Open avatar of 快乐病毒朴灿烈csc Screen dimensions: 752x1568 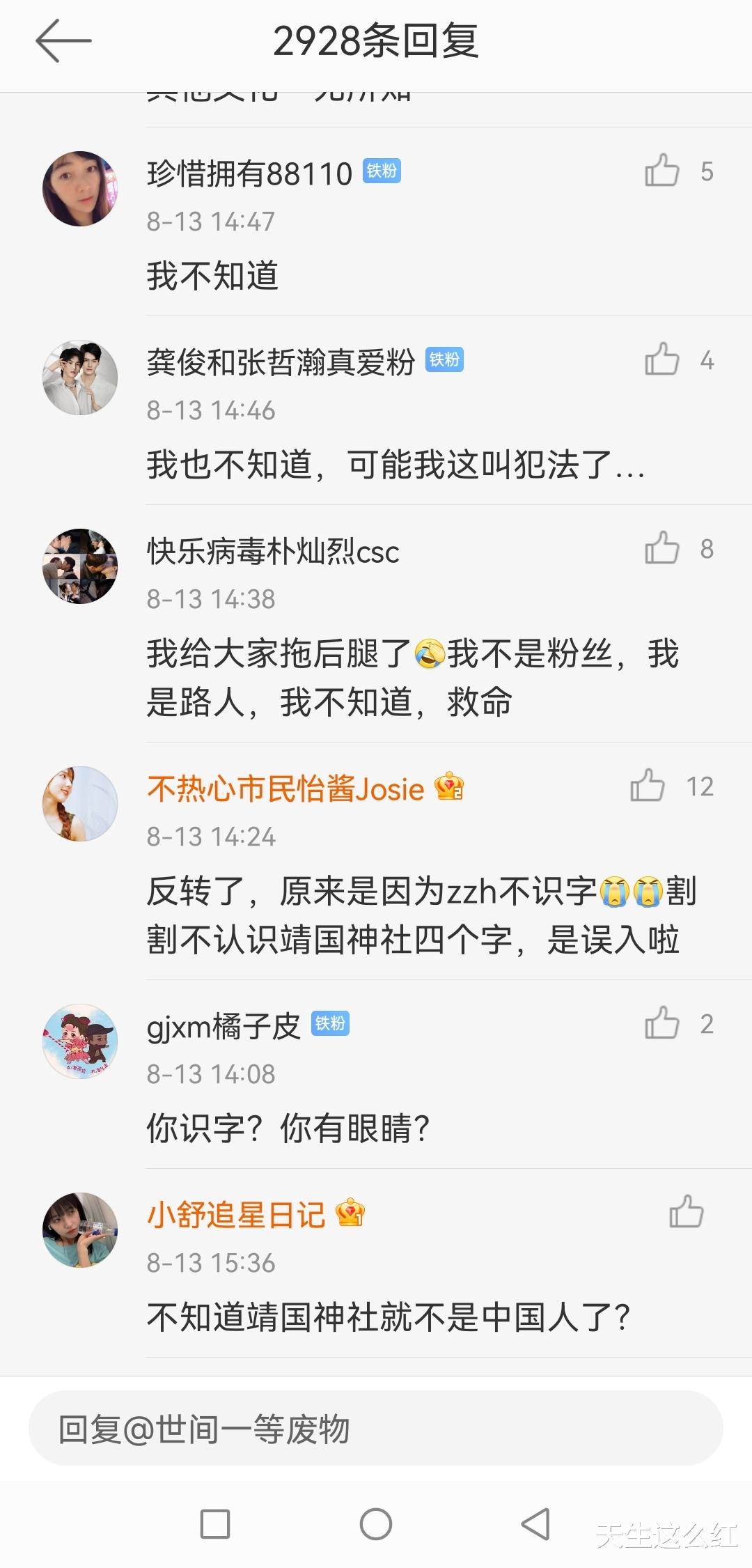tap(81, 565)
